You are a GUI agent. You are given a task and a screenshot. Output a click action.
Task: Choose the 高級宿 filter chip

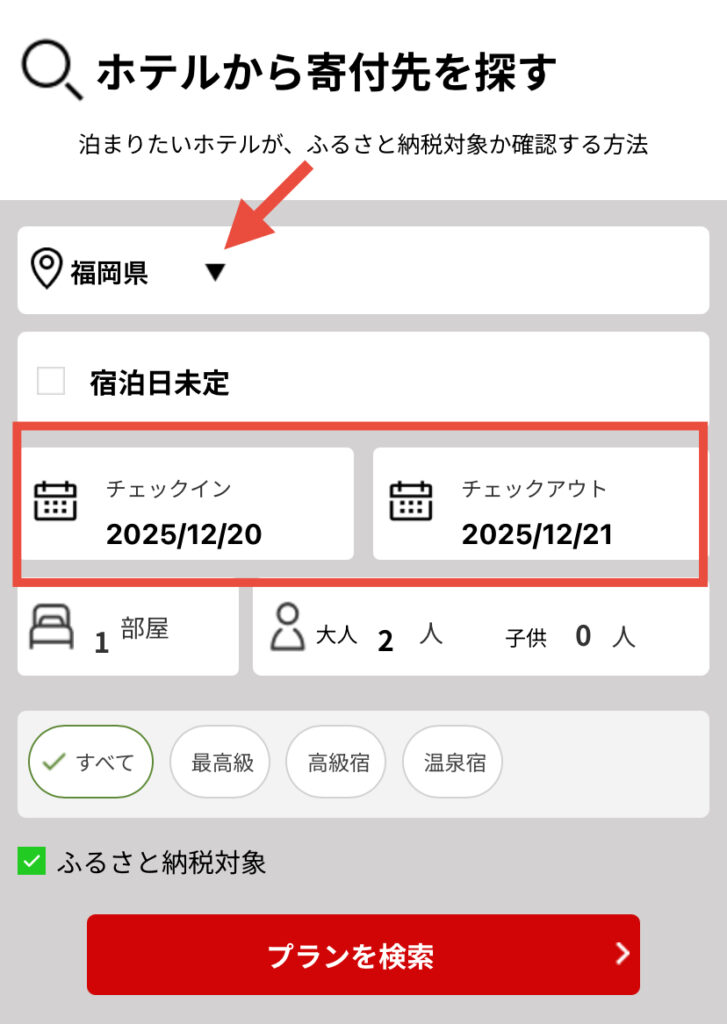338,762
